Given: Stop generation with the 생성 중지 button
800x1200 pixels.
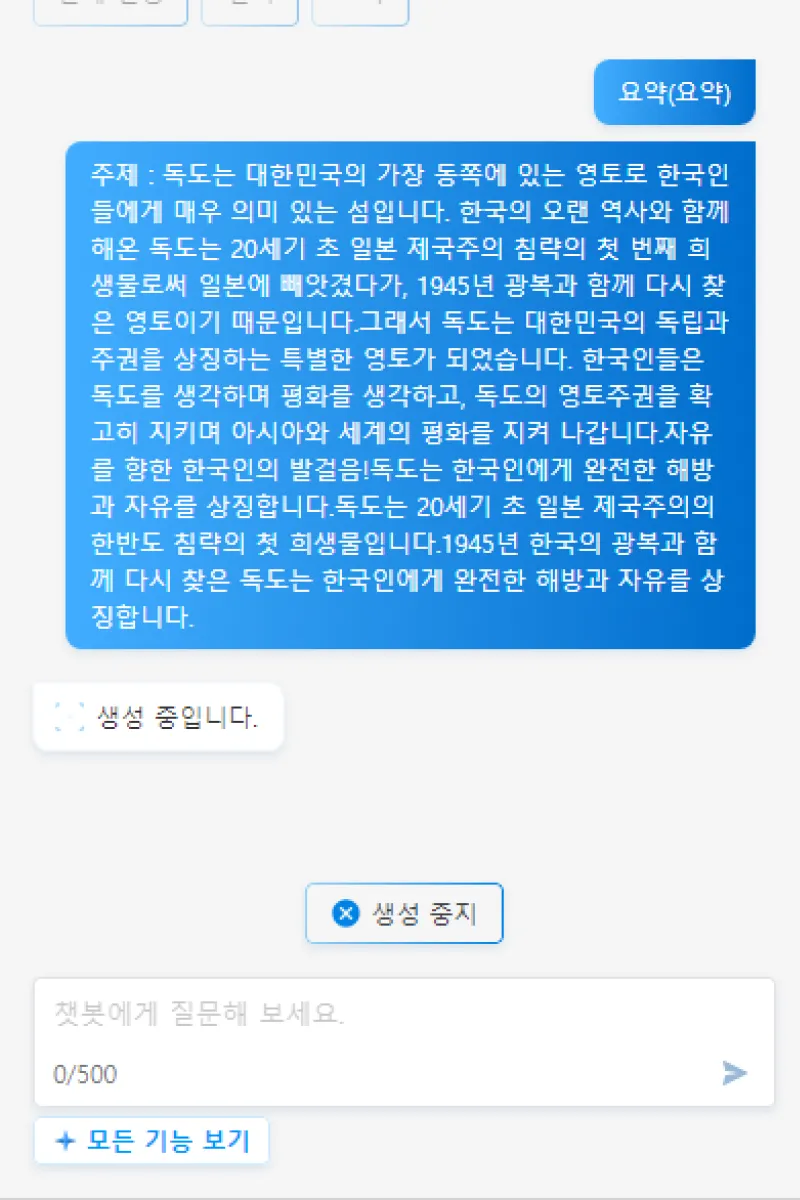Looking at the screenshot, I should tap(404, 913).
